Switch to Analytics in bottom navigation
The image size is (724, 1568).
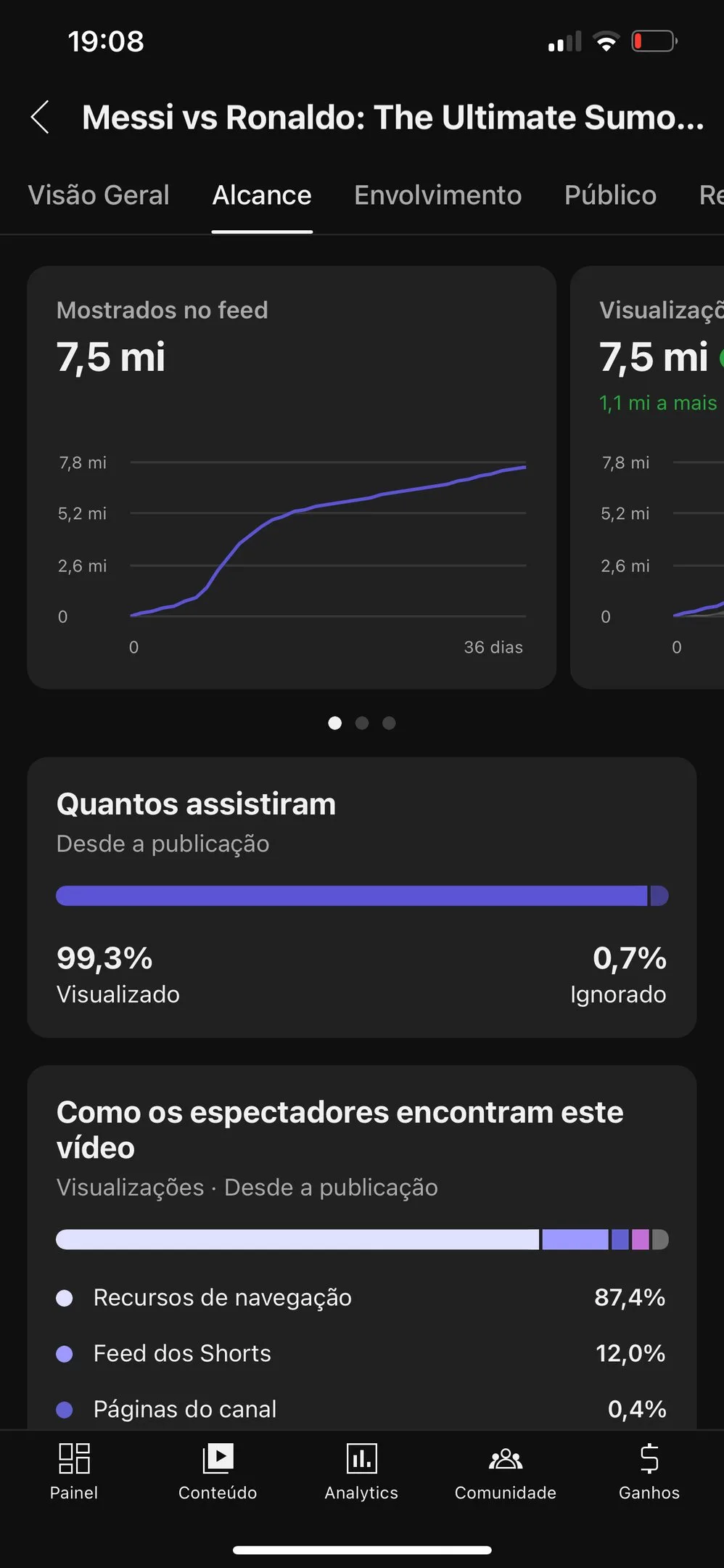coord(361,1471)
